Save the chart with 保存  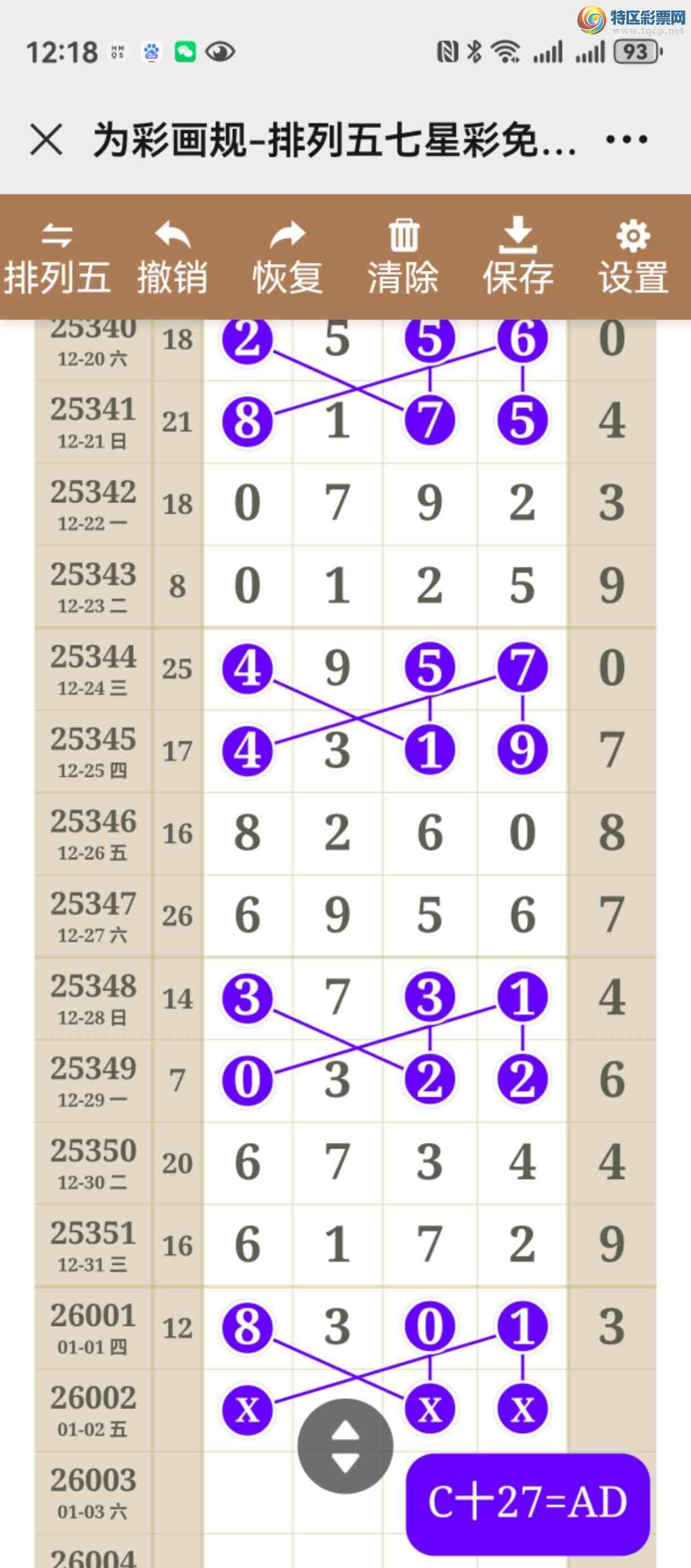pyautogui.click(x=518, y=257)
